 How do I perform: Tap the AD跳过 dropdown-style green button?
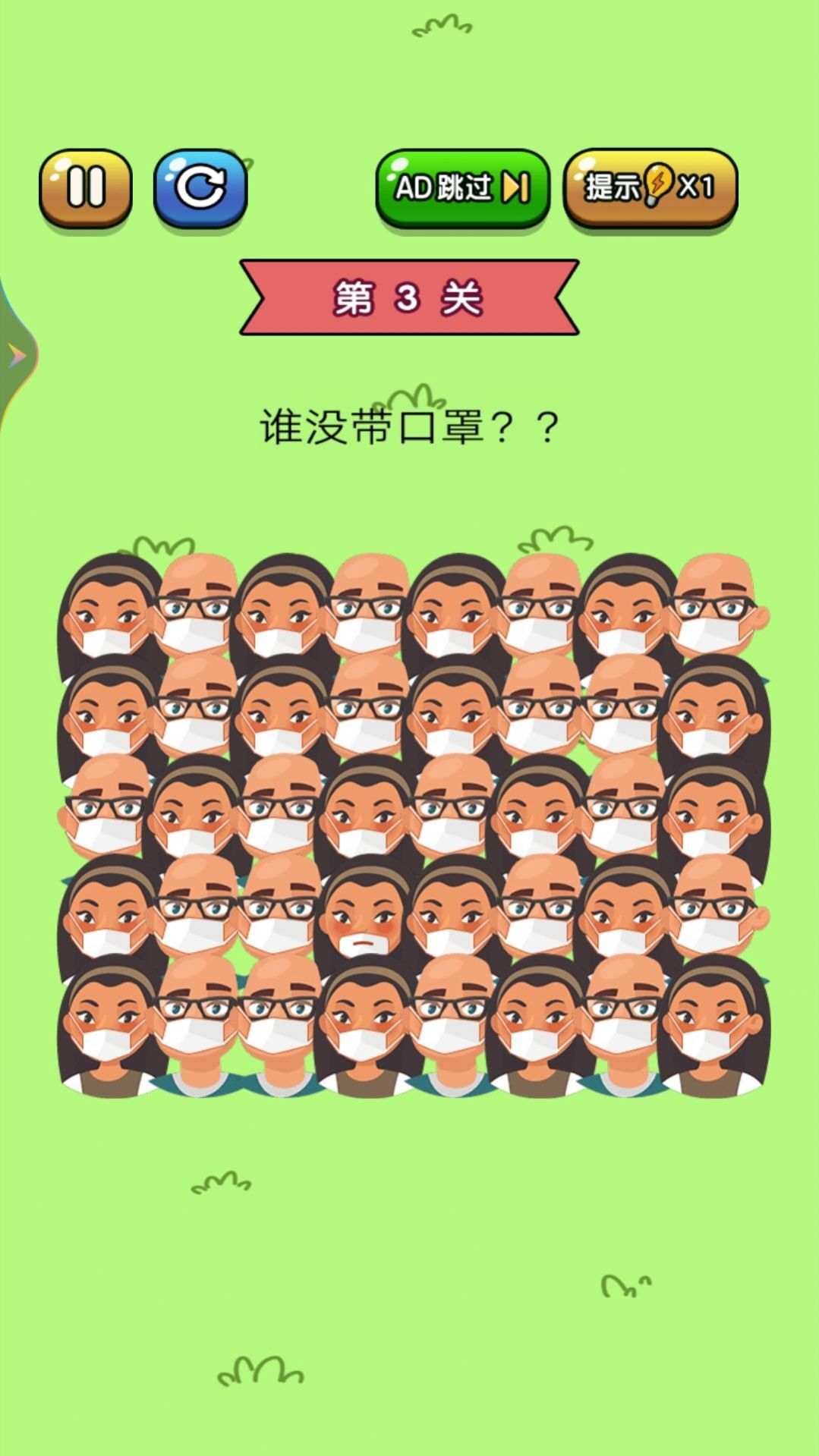[x=461, y=188]
